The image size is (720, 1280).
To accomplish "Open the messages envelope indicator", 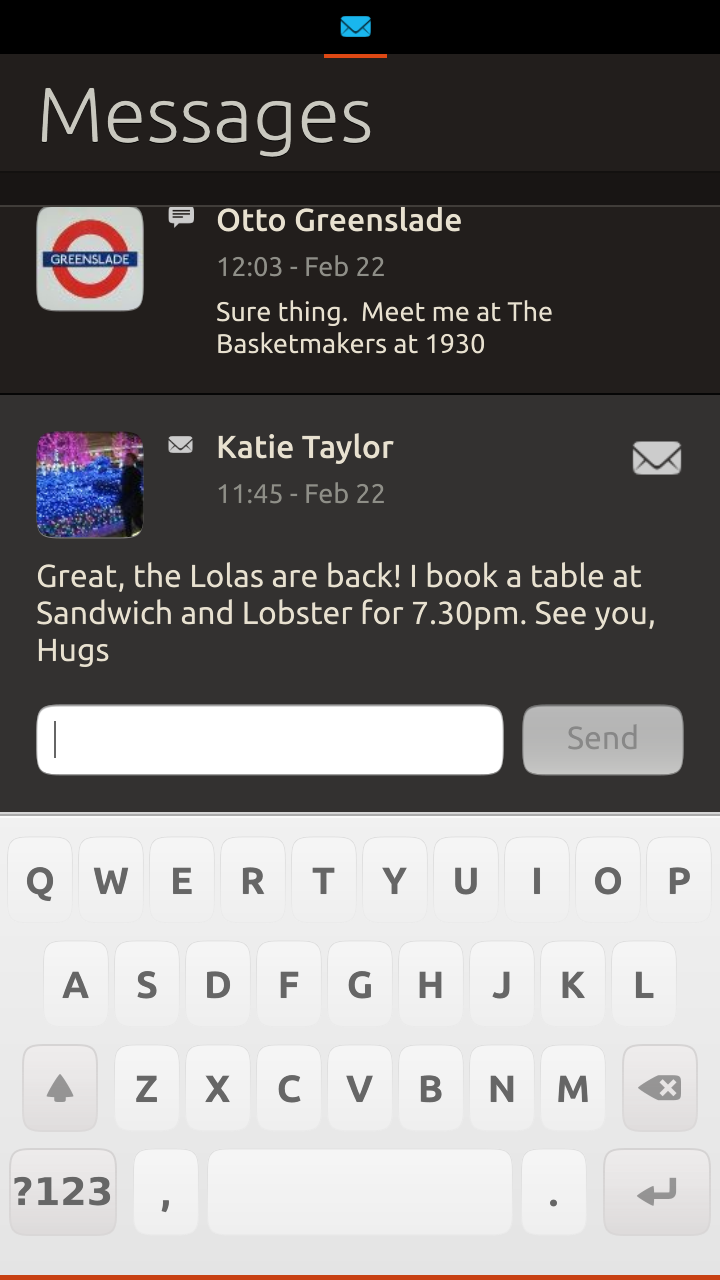I will tap(355, 27).
